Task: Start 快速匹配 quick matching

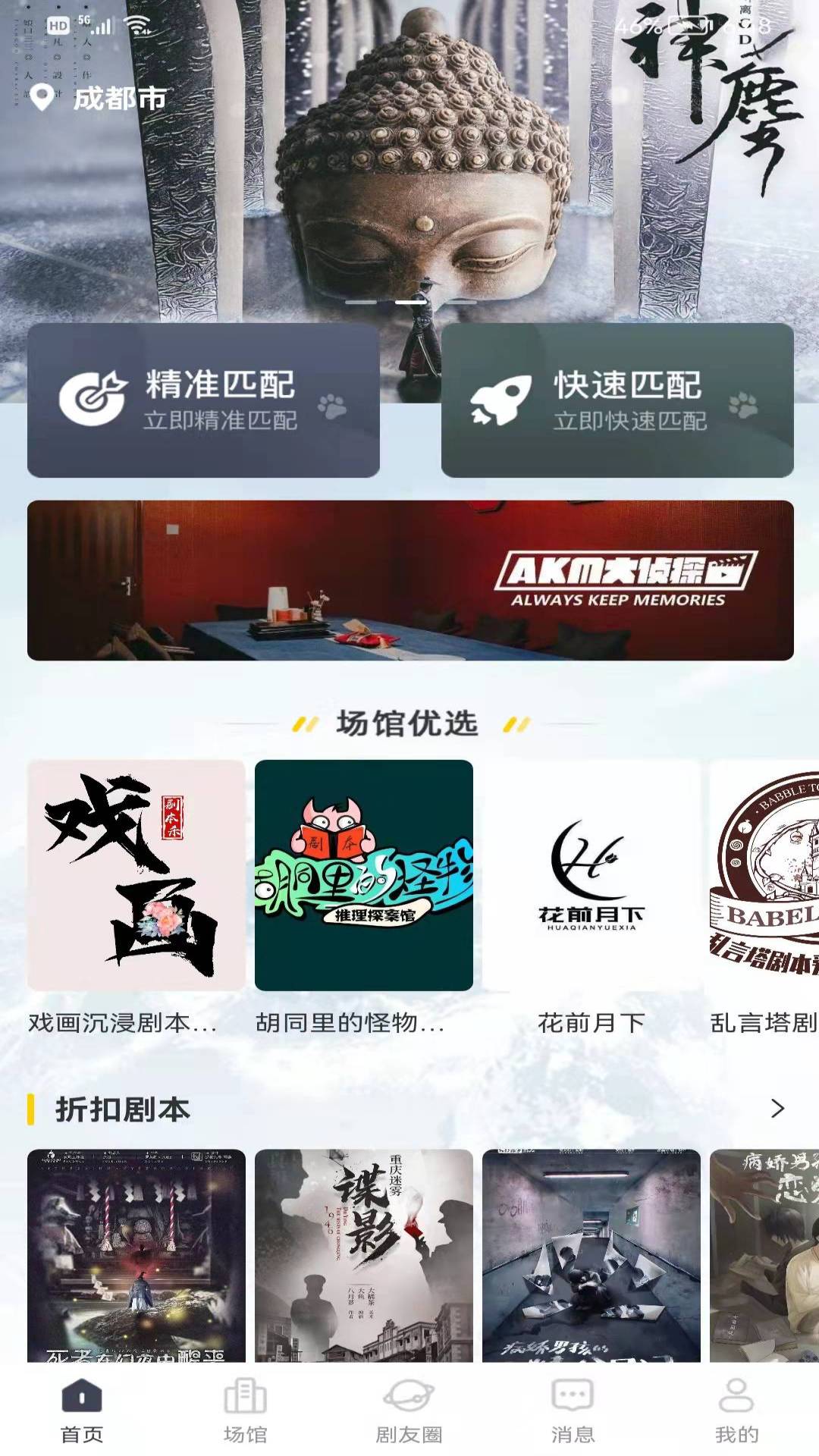Action: pyautogui.click(x=617, y=400)
